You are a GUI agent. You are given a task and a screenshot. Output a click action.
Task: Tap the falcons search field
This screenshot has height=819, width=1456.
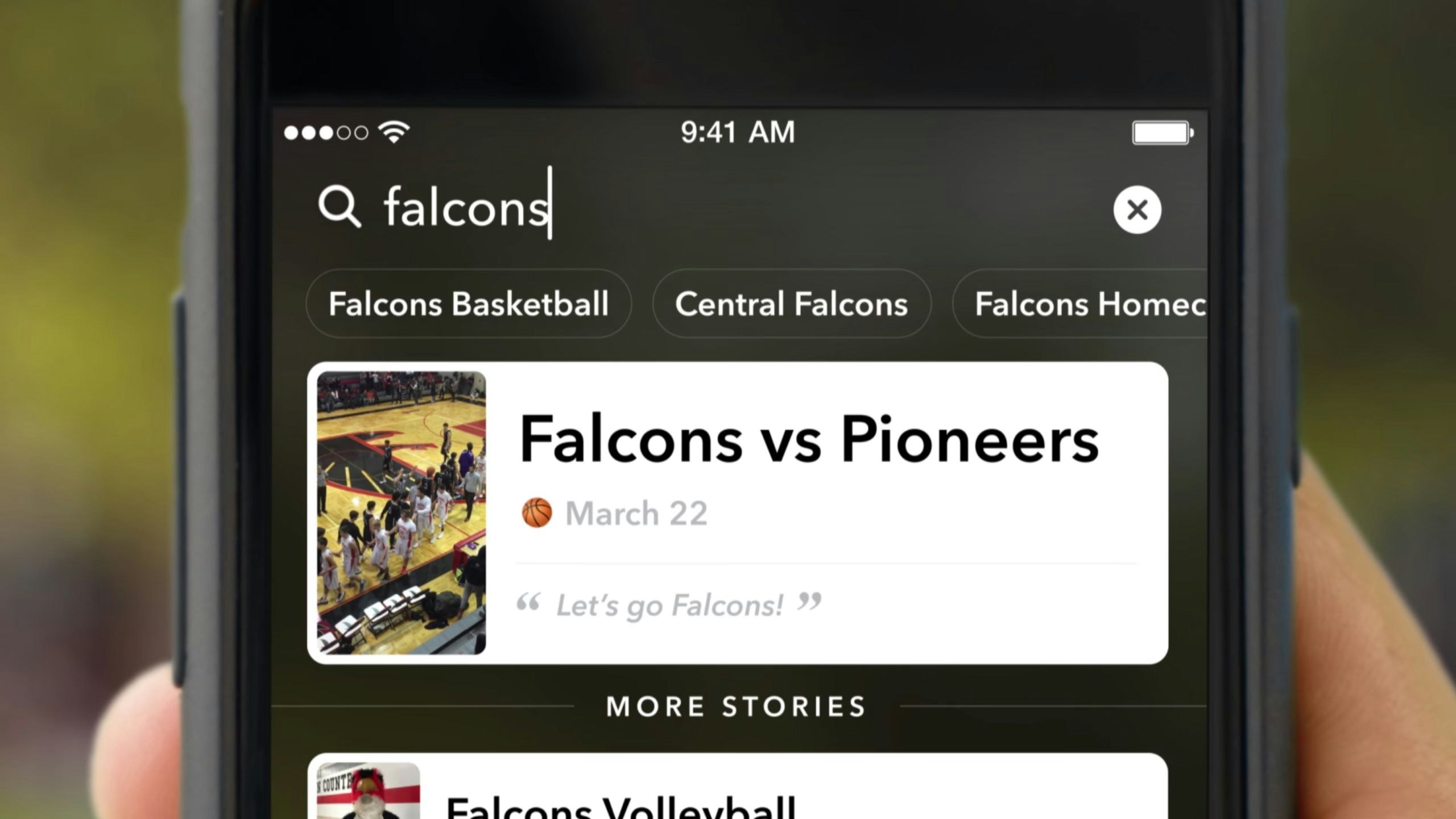(705, 207)
